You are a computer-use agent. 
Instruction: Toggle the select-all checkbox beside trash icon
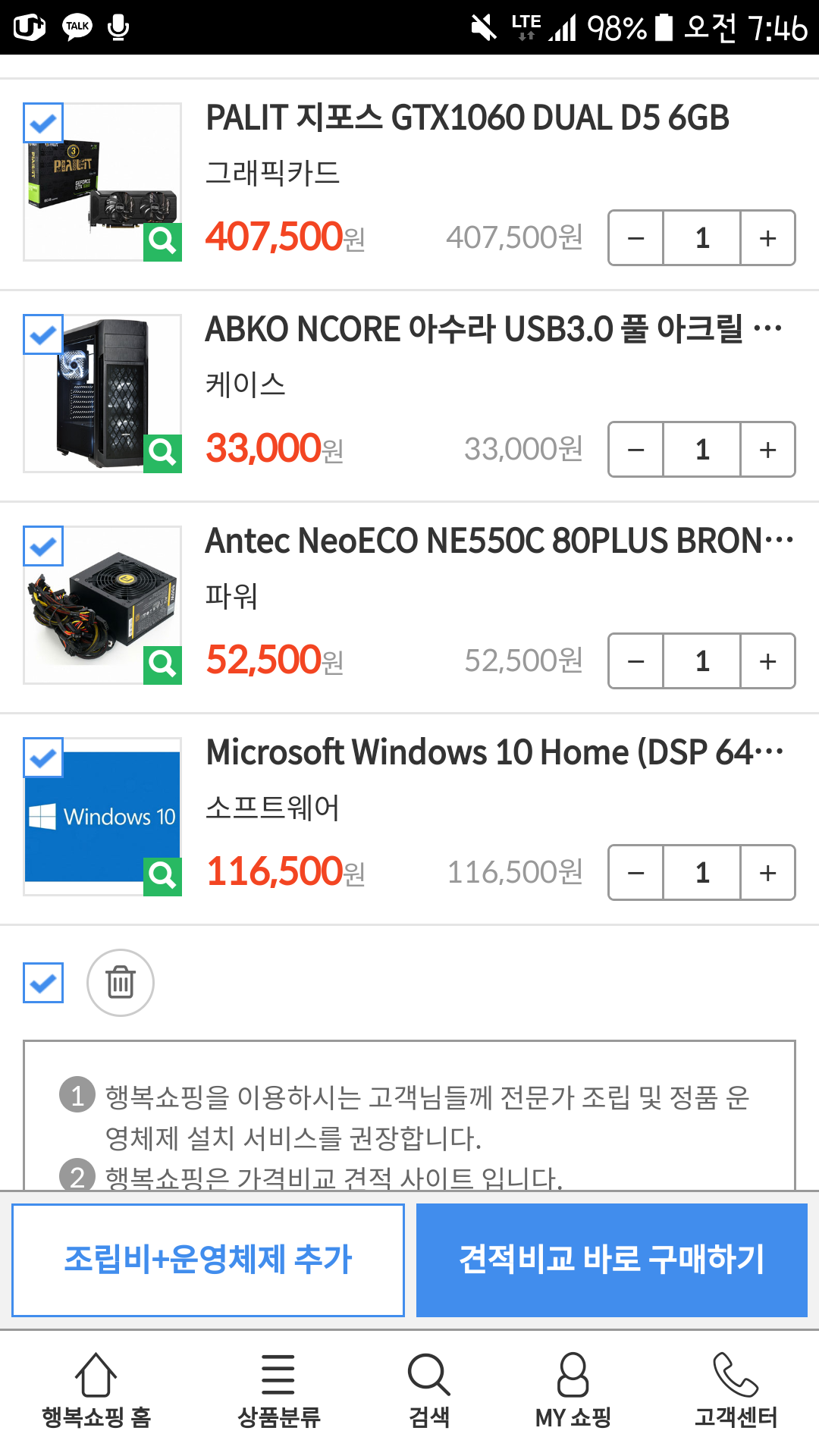tap(43, 983)
